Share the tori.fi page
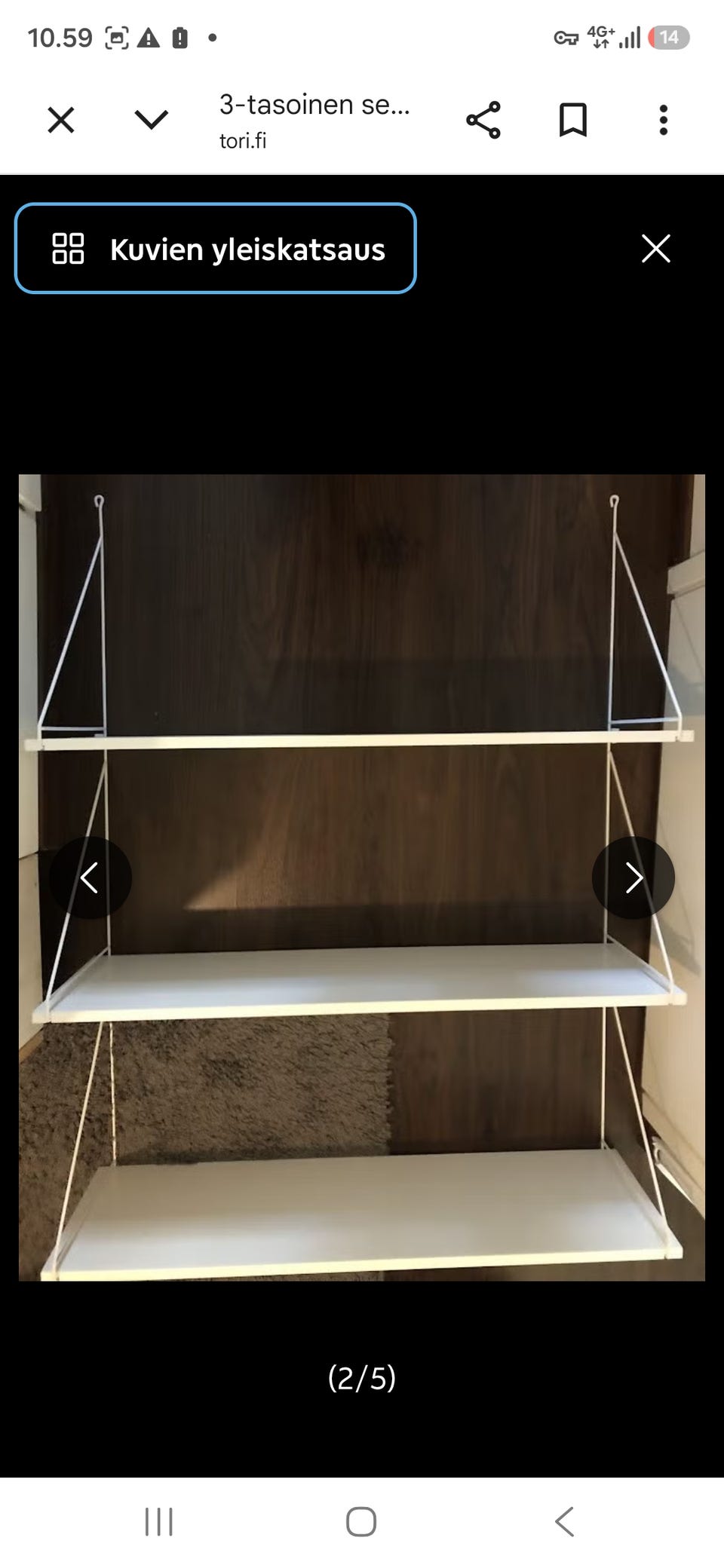 point(483,120)
